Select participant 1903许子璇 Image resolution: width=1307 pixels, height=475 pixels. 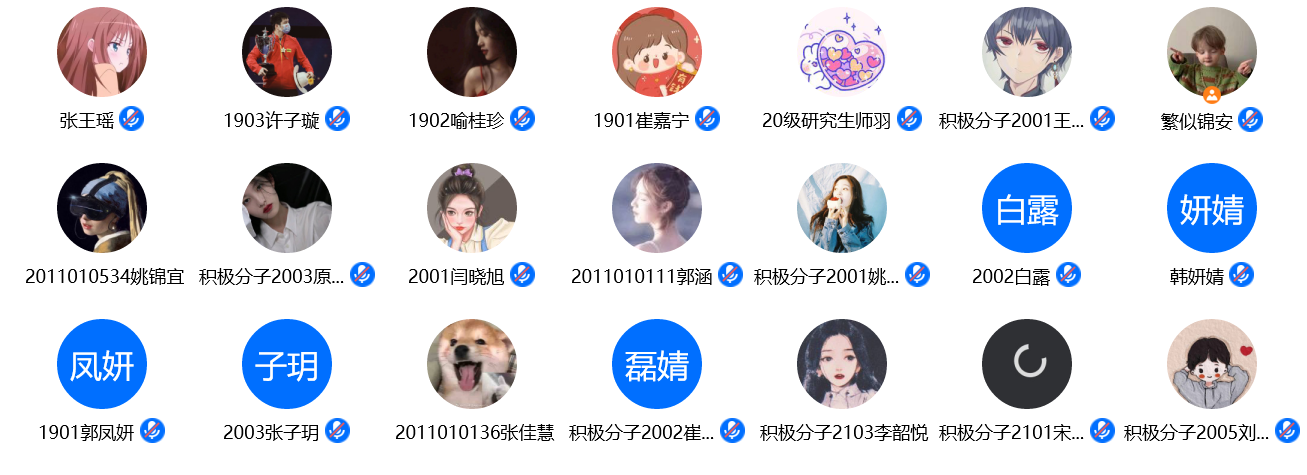coord(287,52)
